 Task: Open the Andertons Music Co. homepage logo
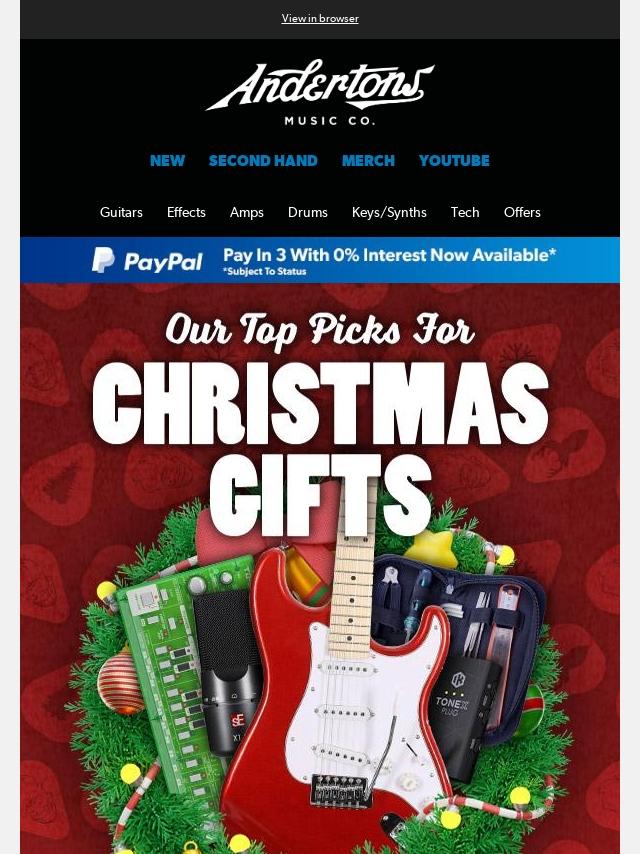coord(320,92)
